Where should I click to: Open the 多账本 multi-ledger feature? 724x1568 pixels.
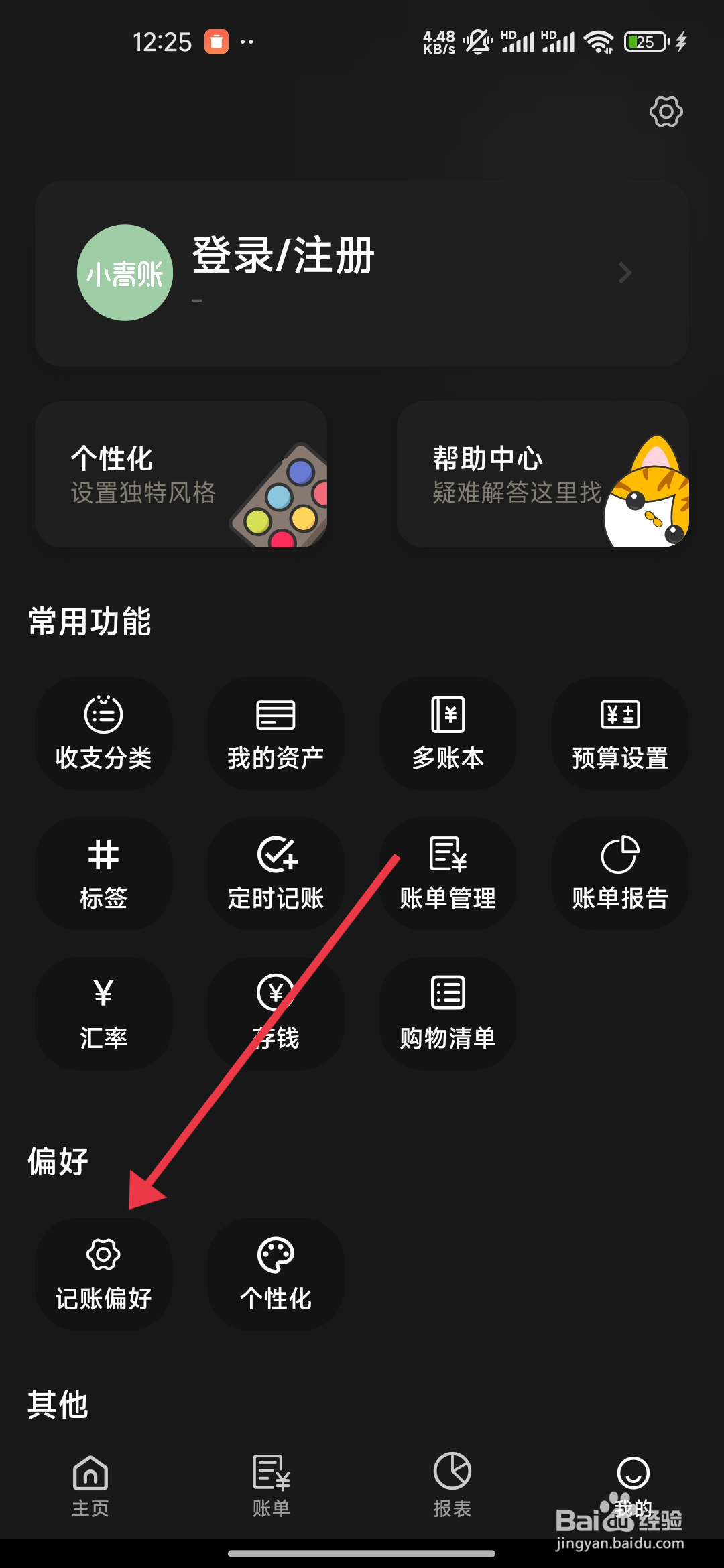coord(447,735)
